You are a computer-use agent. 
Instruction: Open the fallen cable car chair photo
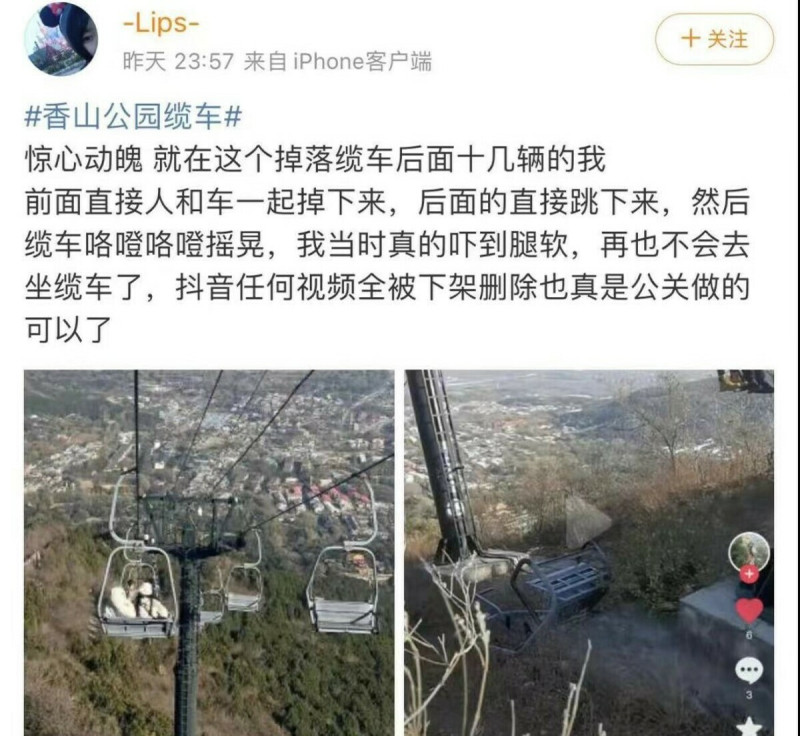coord(588,552)
